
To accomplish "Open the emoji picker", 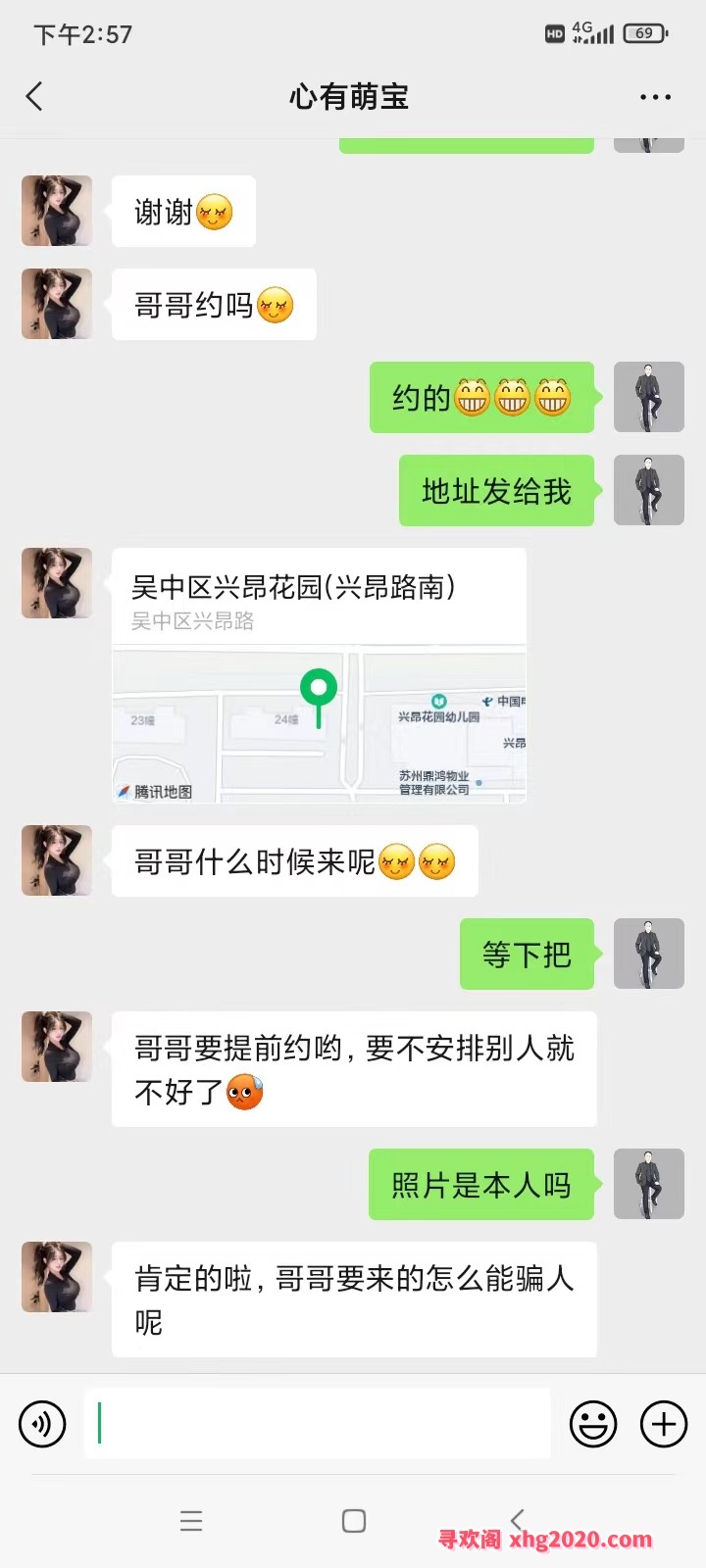I will tap(593, 1424).
